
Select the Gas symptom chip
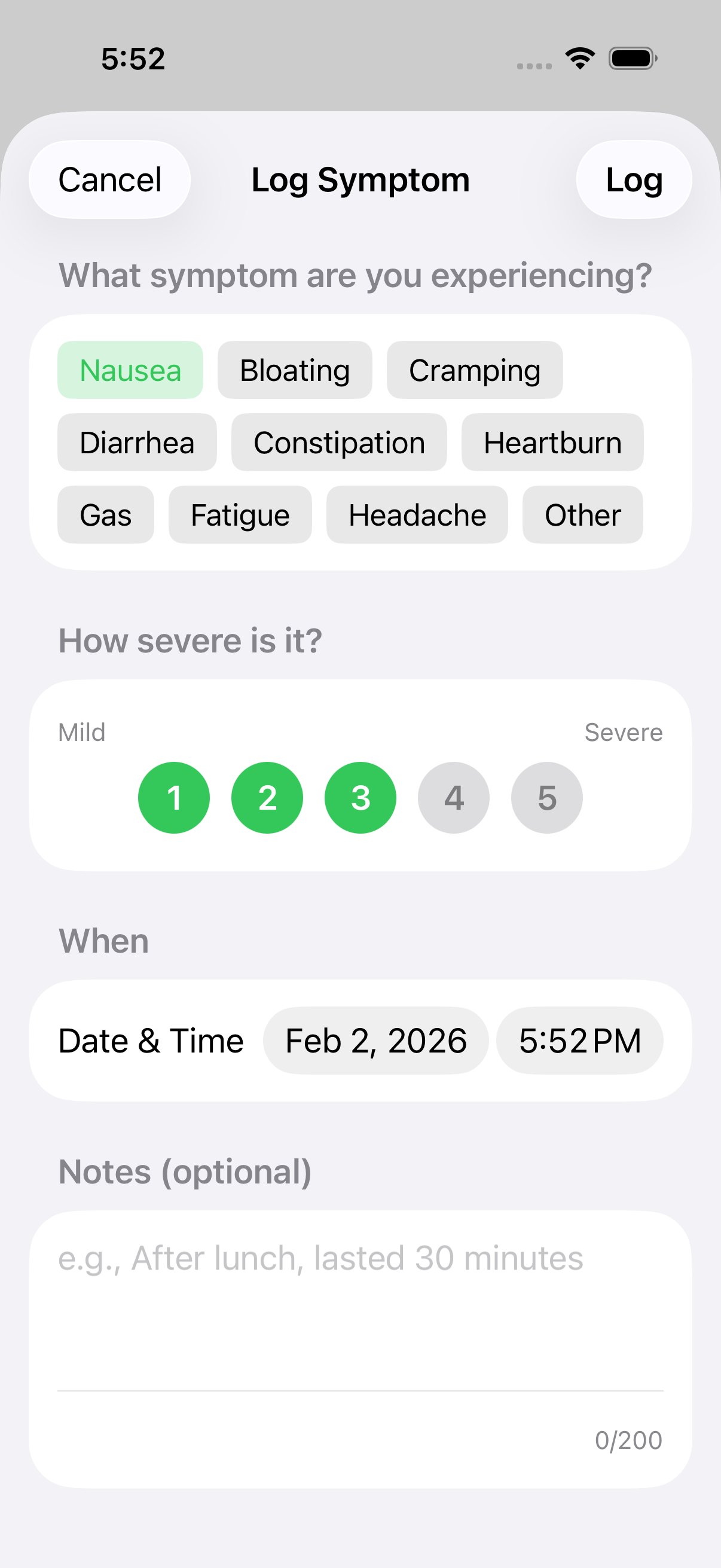[x=105, y=514]
